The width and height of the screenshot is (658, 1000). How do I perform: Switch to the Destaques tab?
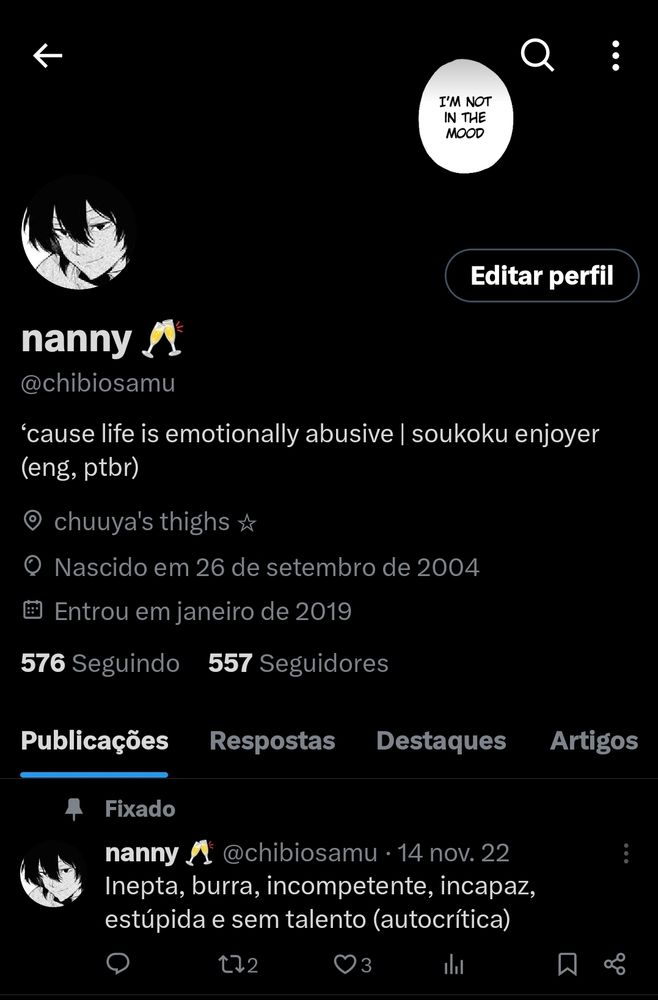pos(441,741)
